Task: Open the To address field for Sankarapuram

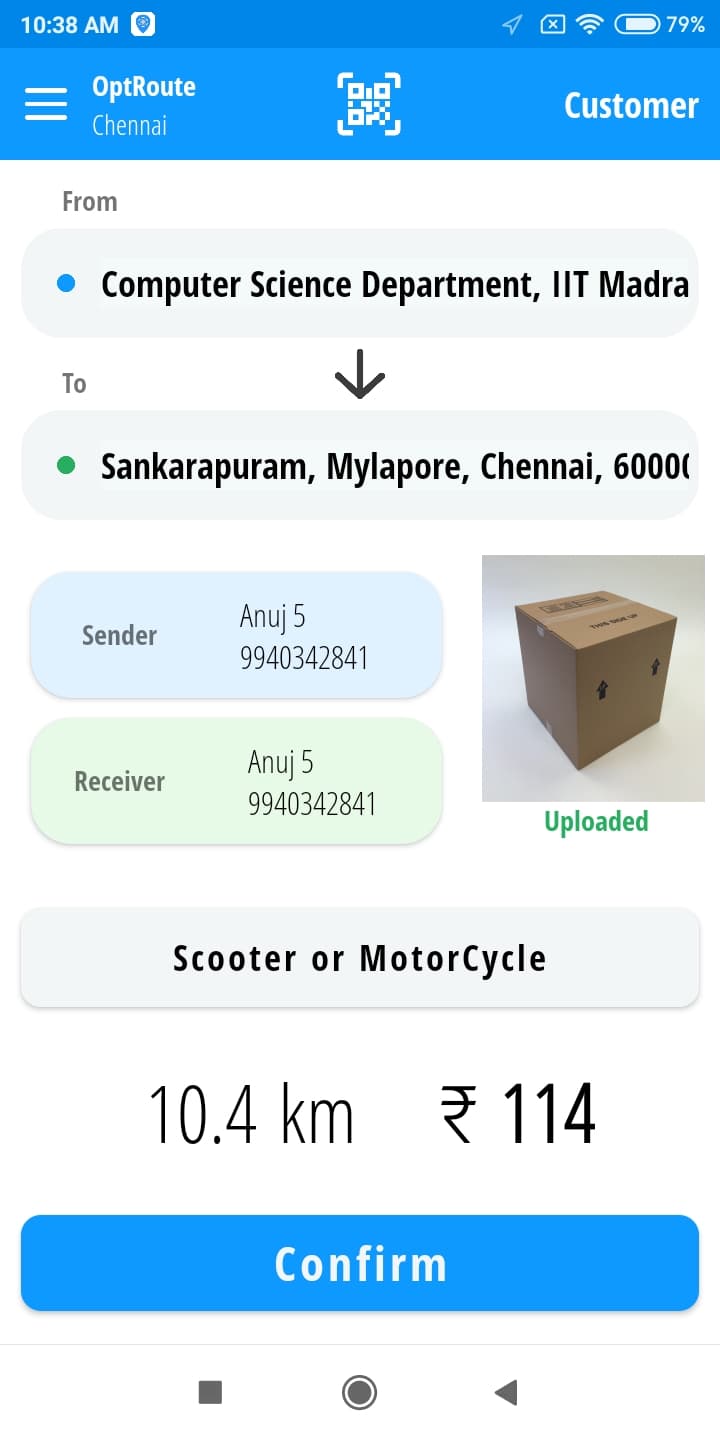Action: [x=360, y=465]
